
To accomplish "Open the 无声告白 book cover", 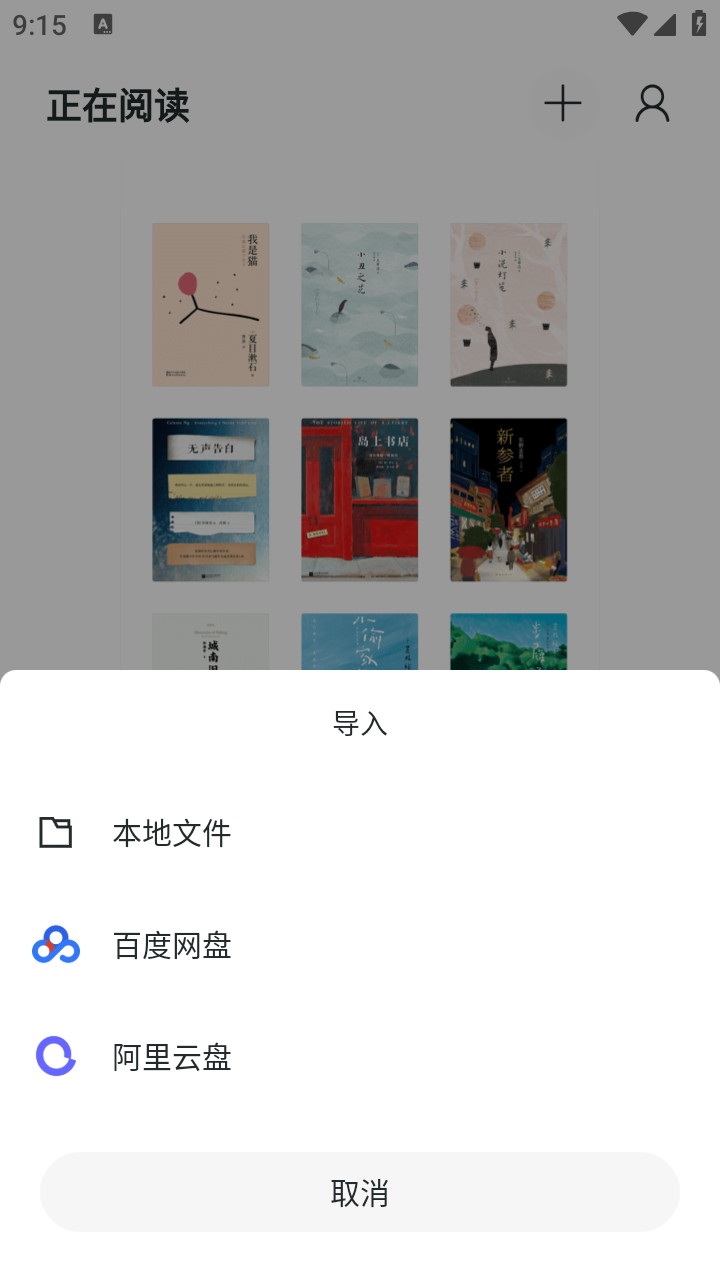I will [210, 499].
